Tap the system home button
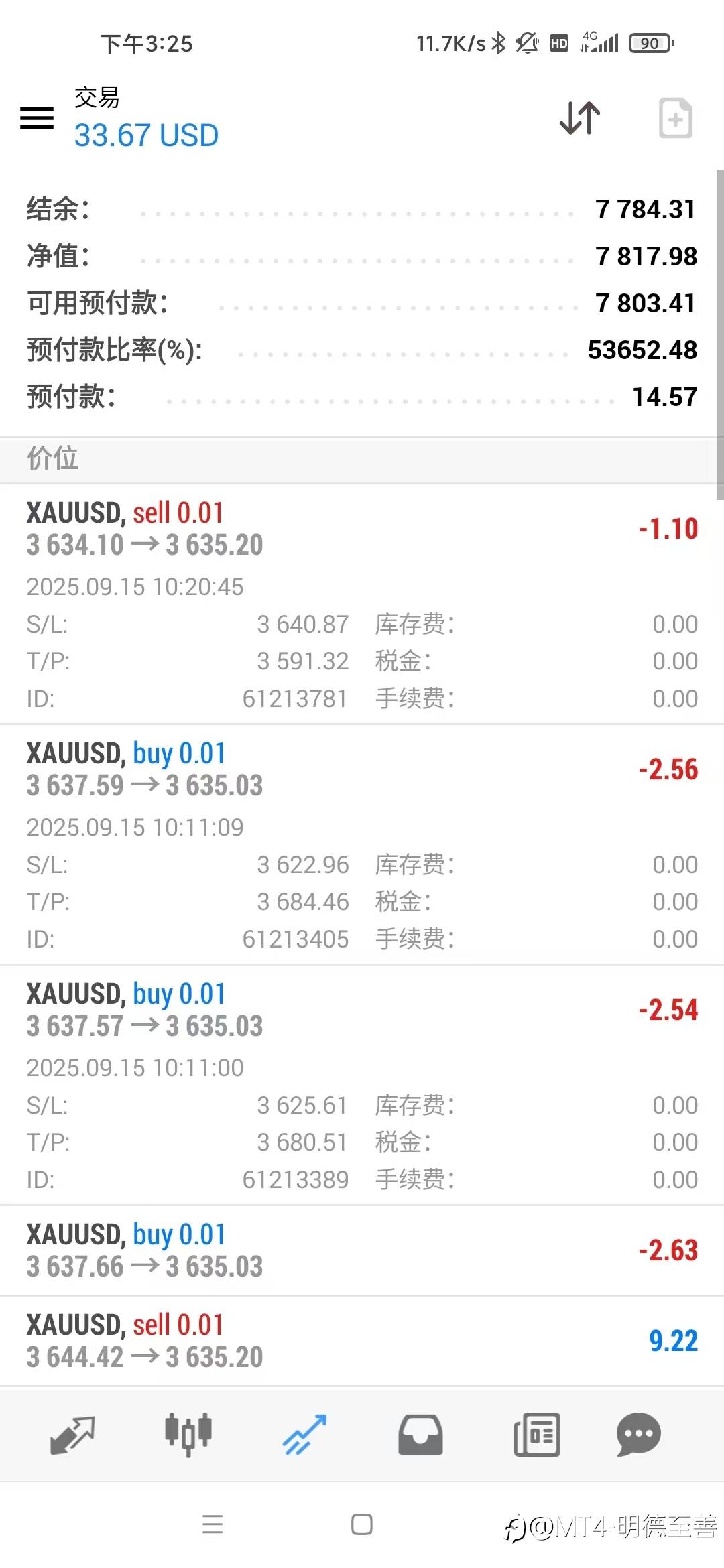Viewport: 724px width, 1568px height. click(x=362, y=1524)
